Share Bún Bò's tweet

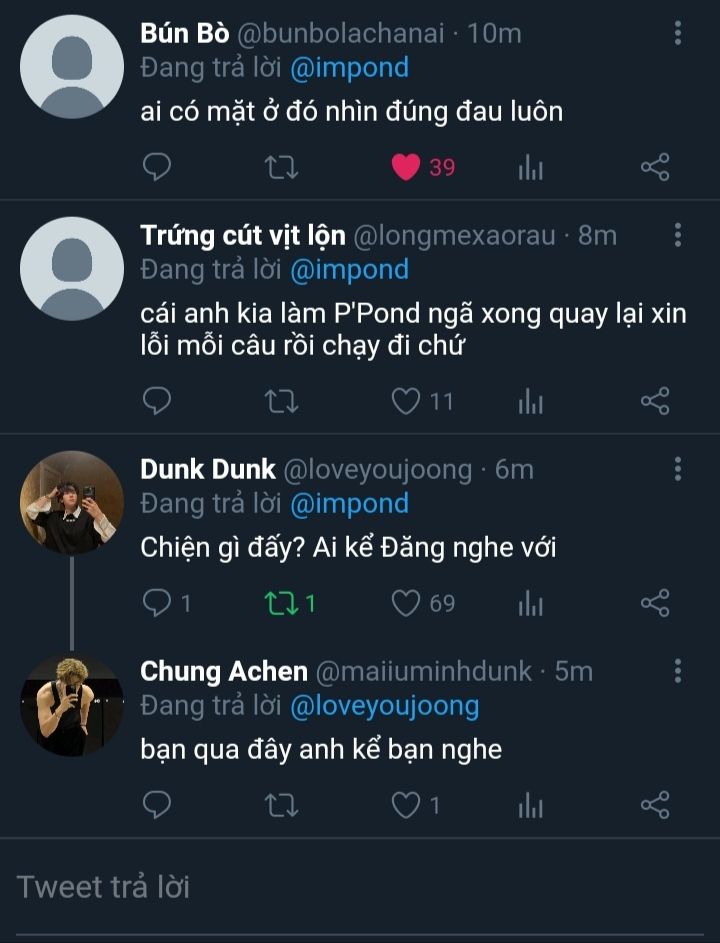tap(654, 167)
